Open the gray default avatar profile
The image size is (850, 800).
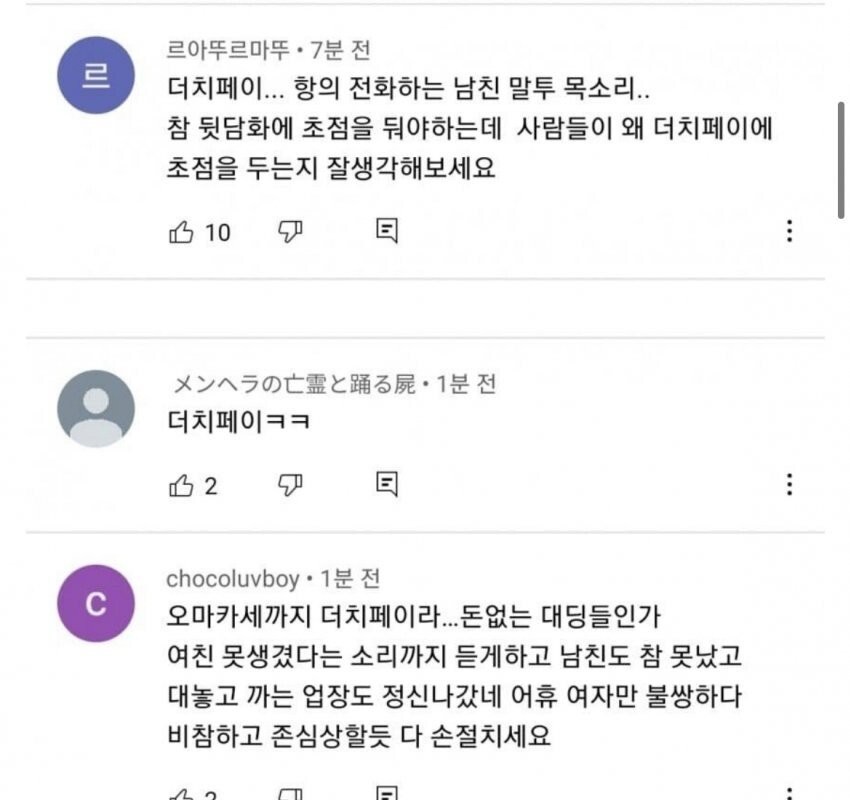pos(96,408)
